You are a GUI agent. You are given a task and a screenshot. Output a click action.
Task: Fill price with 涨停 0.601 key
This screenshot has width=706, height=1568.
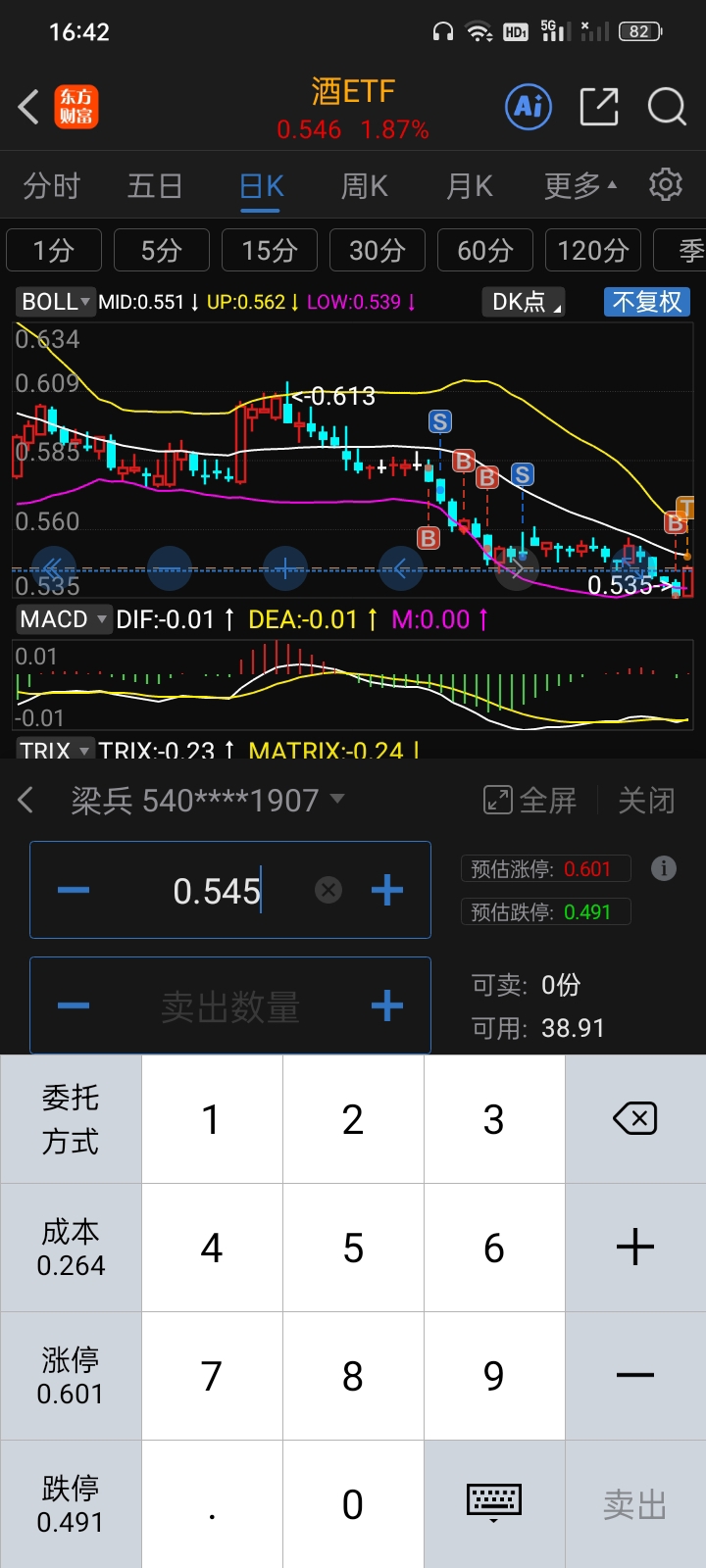point(71,1376)
